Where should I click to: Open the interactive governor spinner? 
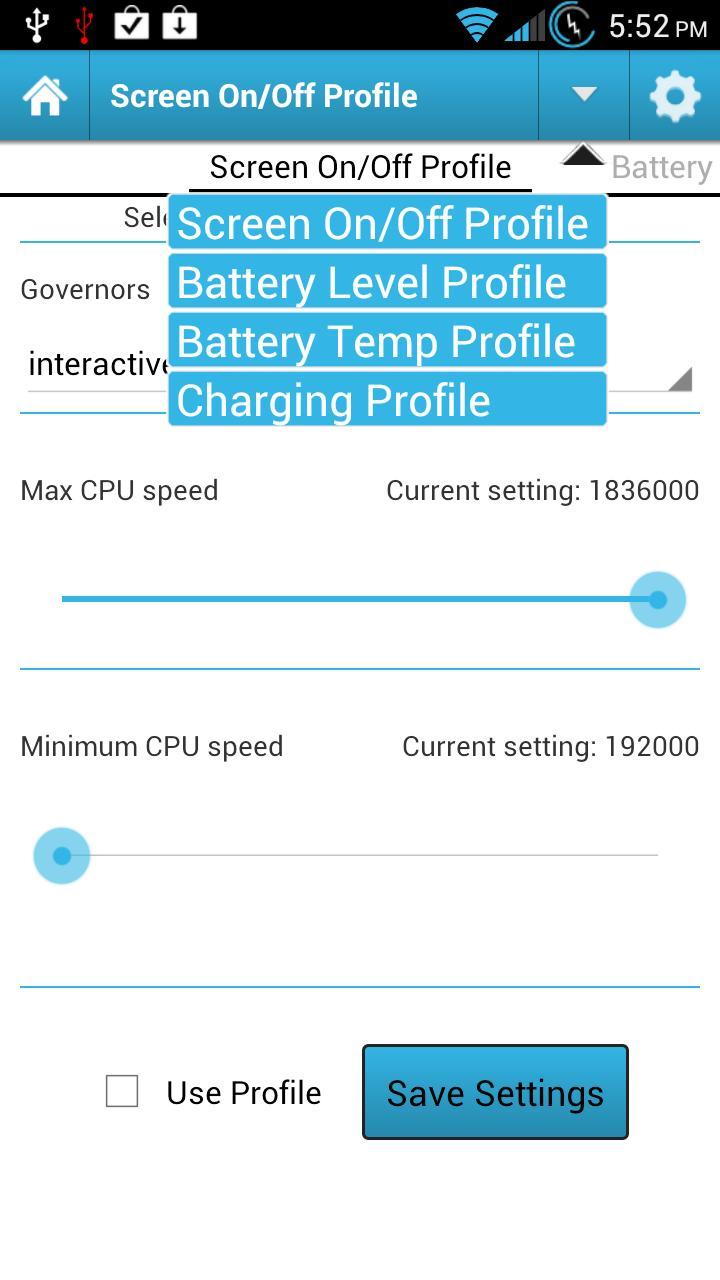[x=360, y=364]
